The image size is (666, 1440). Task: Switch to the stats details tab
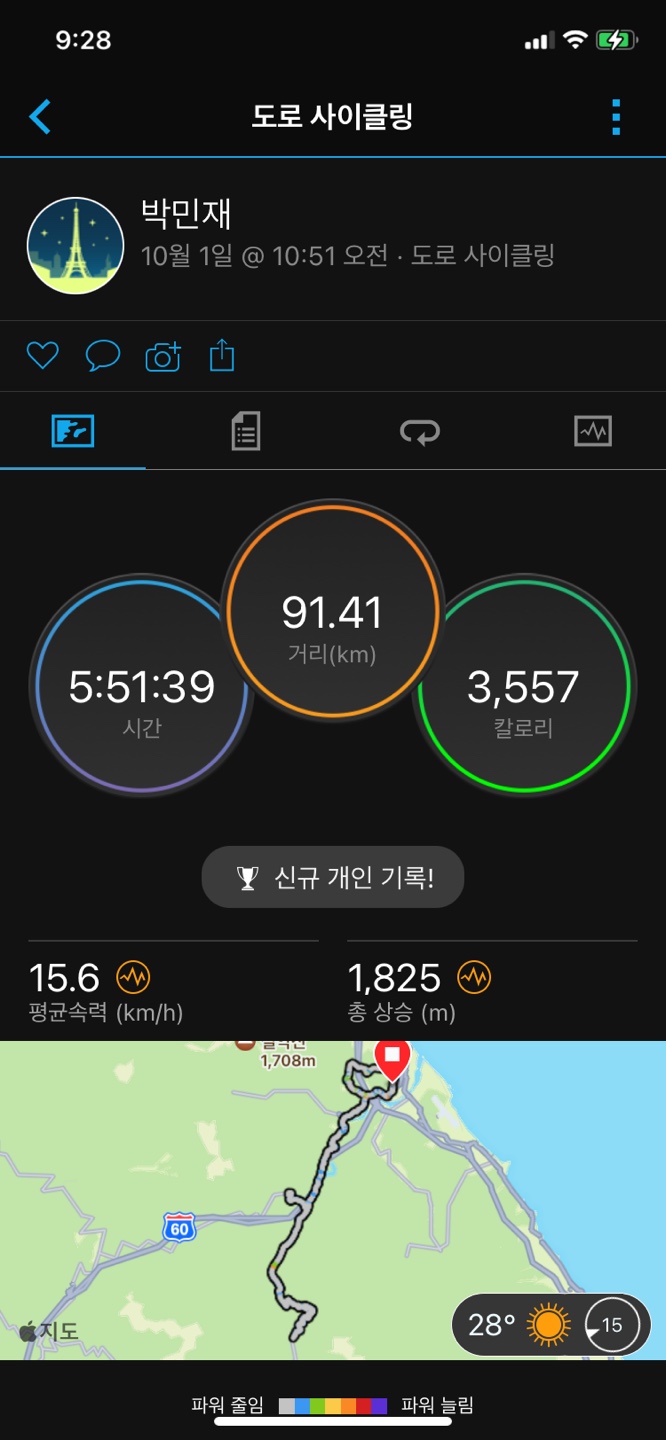click(246, 432)
